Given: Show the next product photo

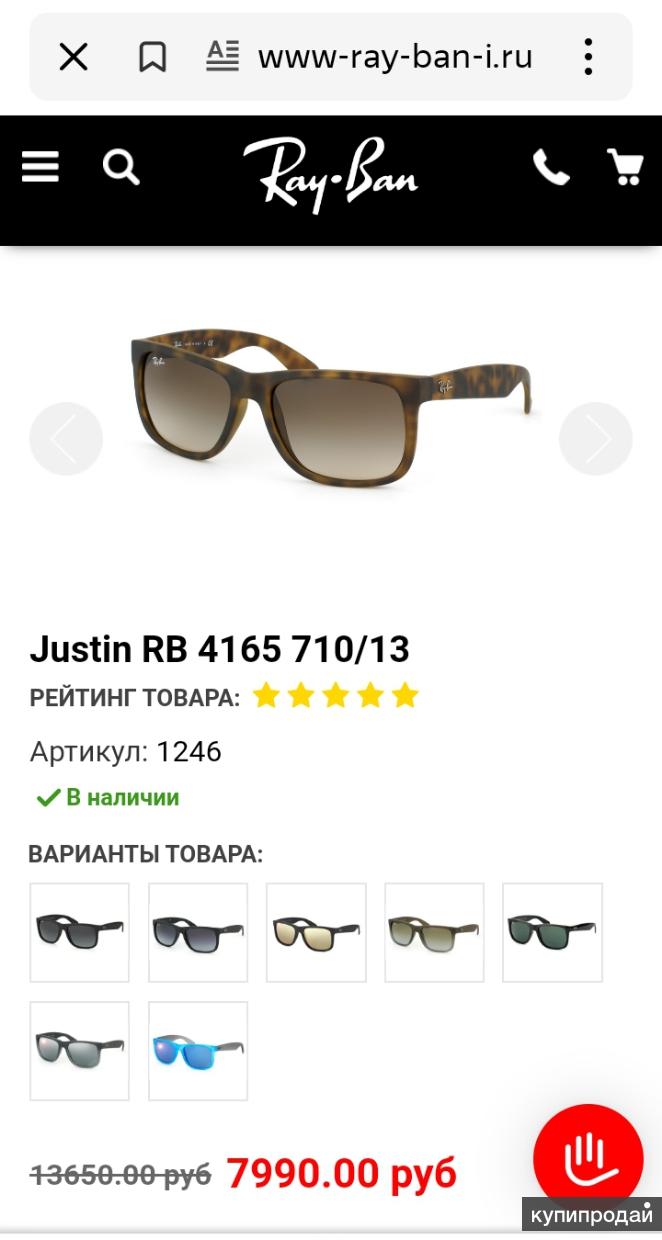Looking at the screenshot, I should (596, 438).
